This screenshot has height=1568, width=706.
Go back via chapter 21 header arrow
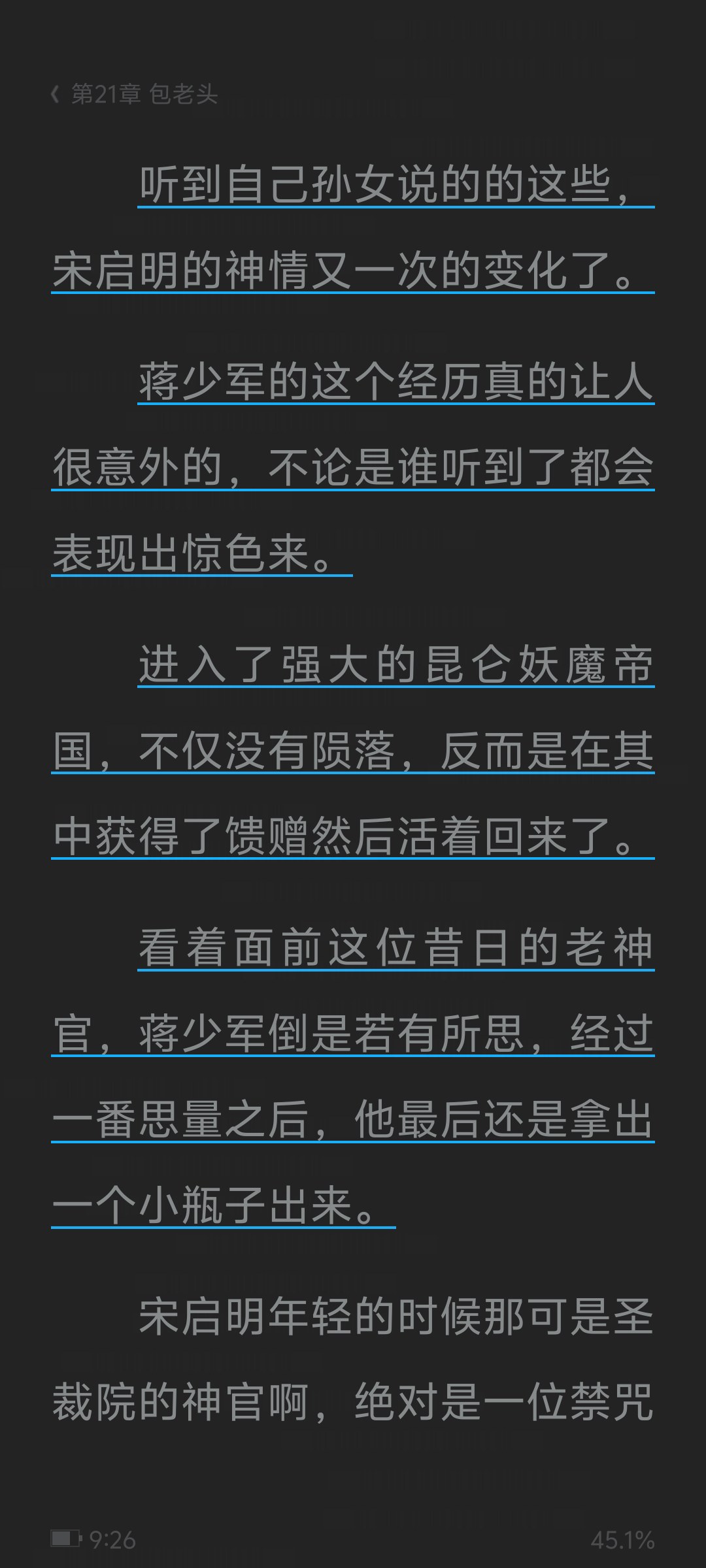point(56,94)
